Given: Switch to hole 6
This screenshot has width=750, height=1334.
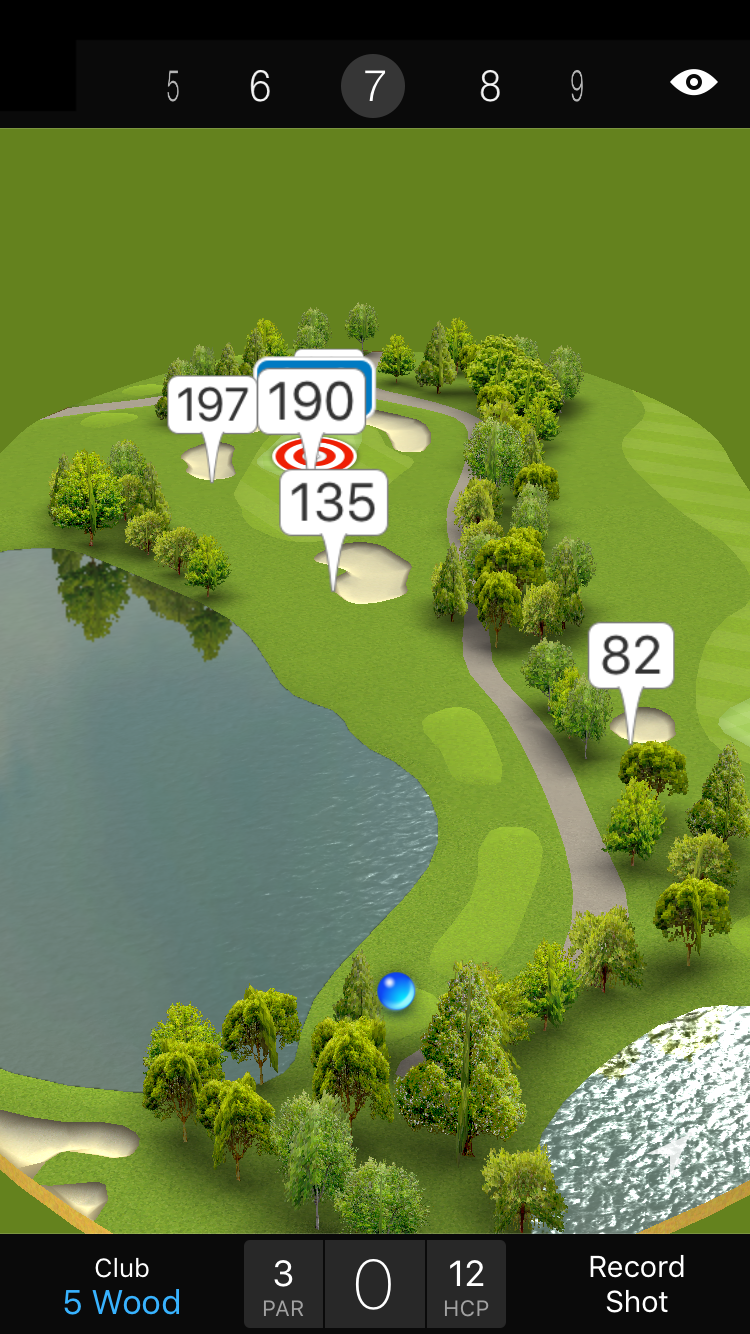Looking at the screenshot, I should (260, 87).
